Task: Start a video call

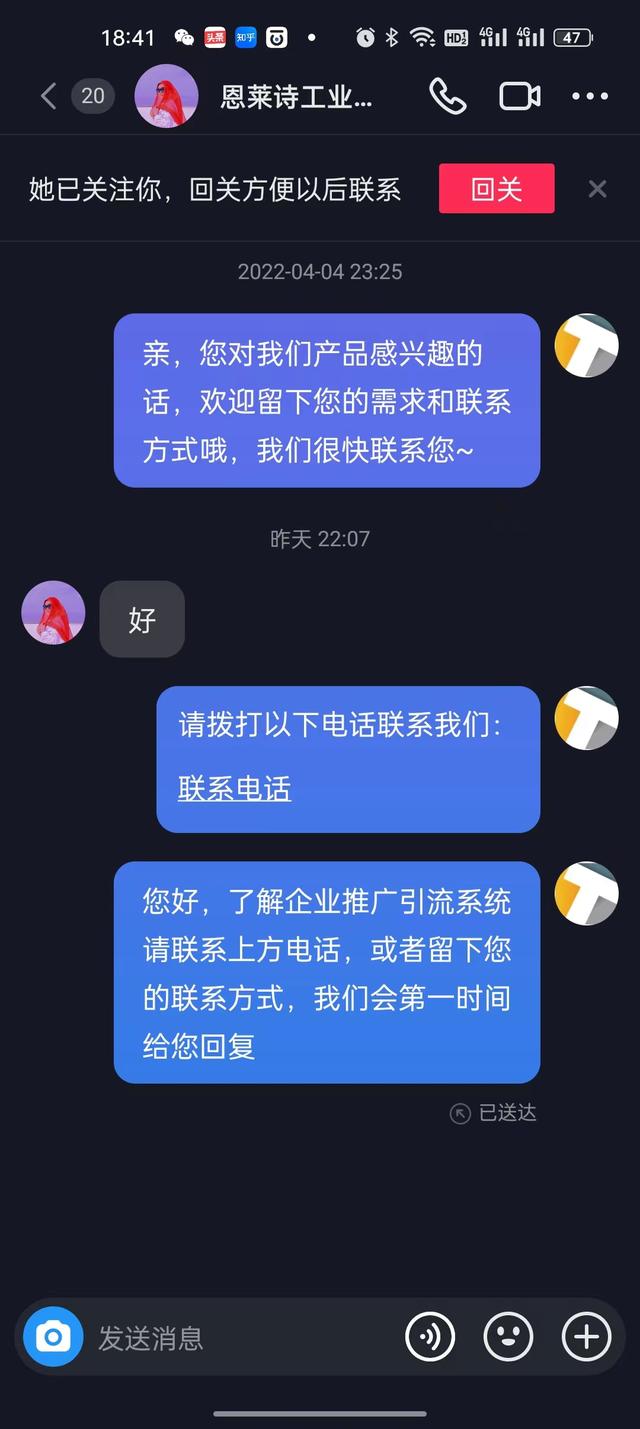Action: point(519,96)
